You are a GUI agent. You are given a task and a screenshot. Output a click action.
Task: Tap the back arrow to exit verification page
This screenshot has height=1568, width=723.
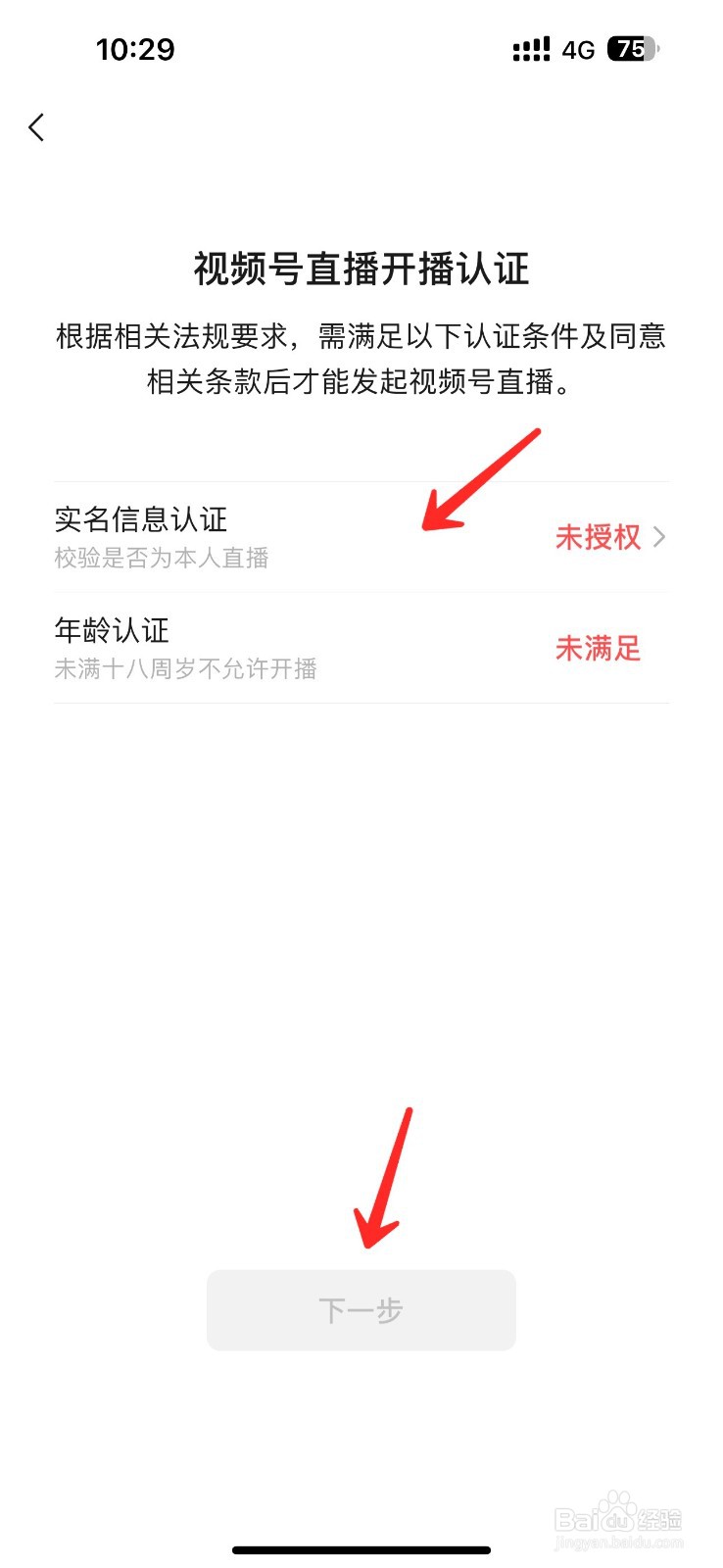(x=37, y=127)
